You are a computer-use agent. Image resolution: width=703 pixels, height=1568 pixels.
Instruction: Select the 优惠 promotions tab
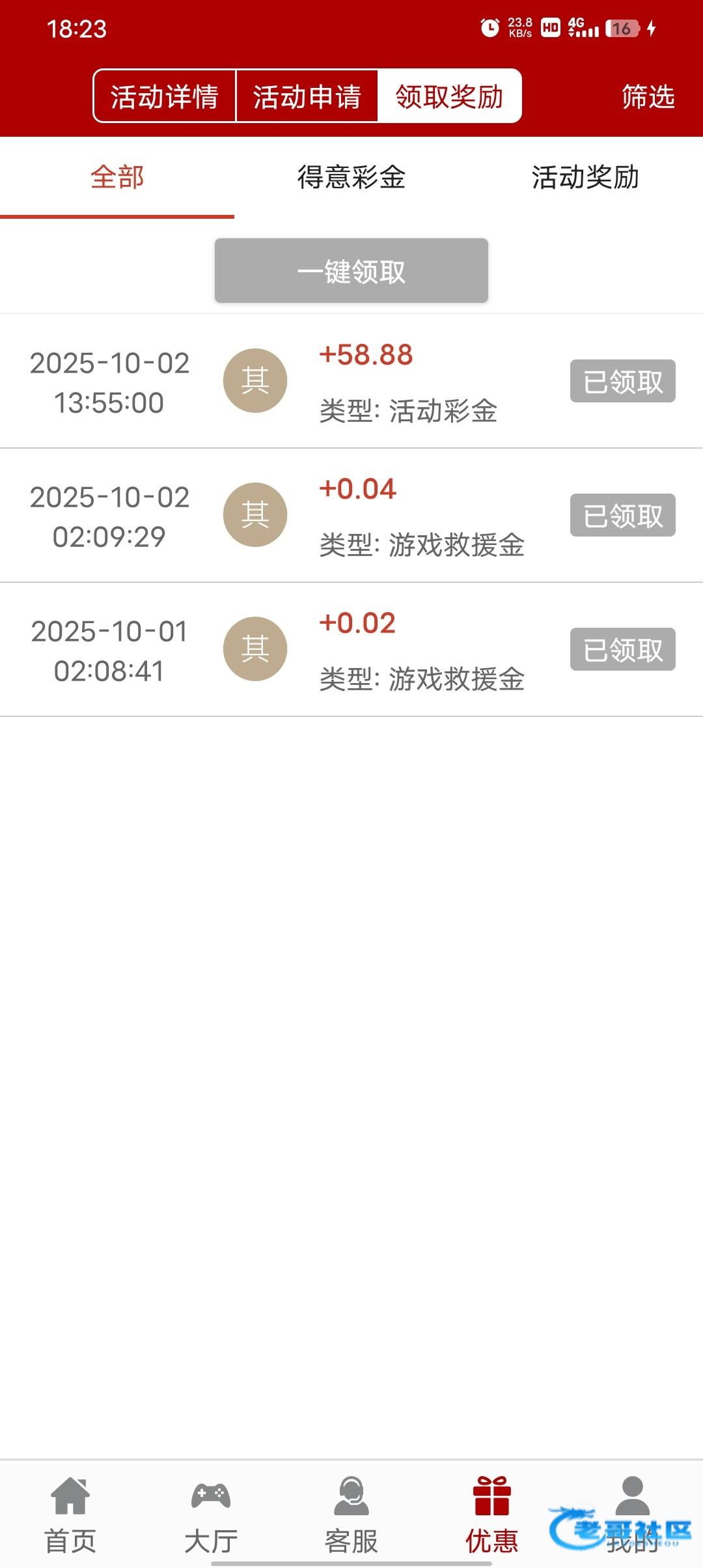point(492,1515)
